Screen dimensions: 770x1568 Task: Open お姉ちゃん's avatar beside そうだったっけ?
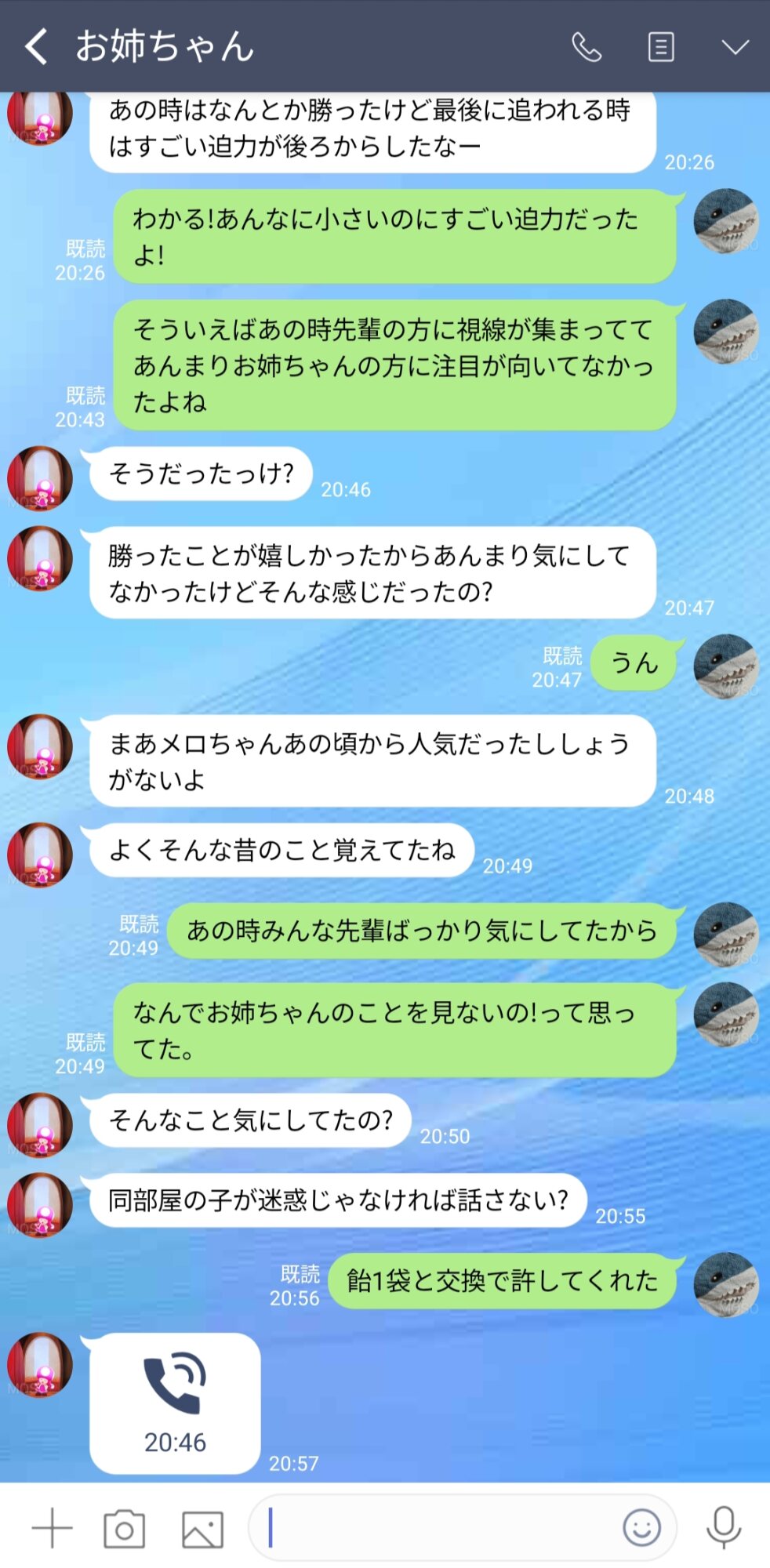(x=40, y=478)
